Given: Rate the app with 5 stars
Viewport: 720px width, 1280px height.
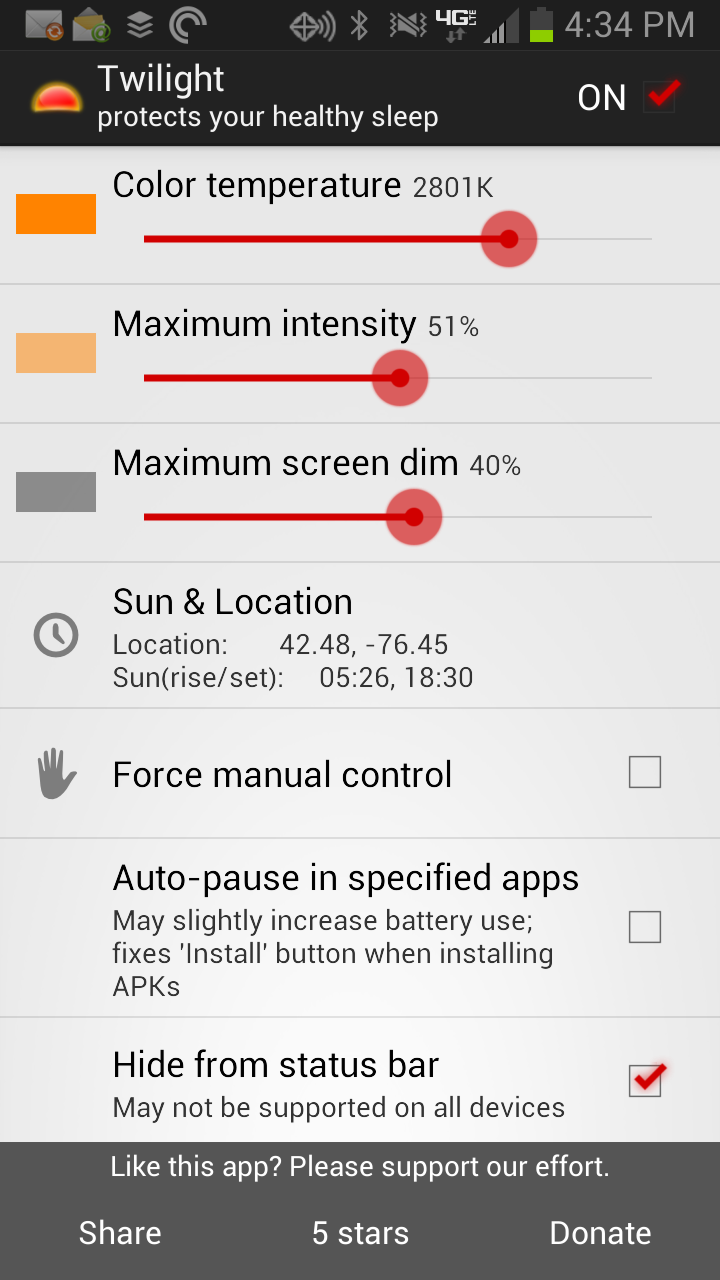Looking at the screenshot, I should (360, 1233).
